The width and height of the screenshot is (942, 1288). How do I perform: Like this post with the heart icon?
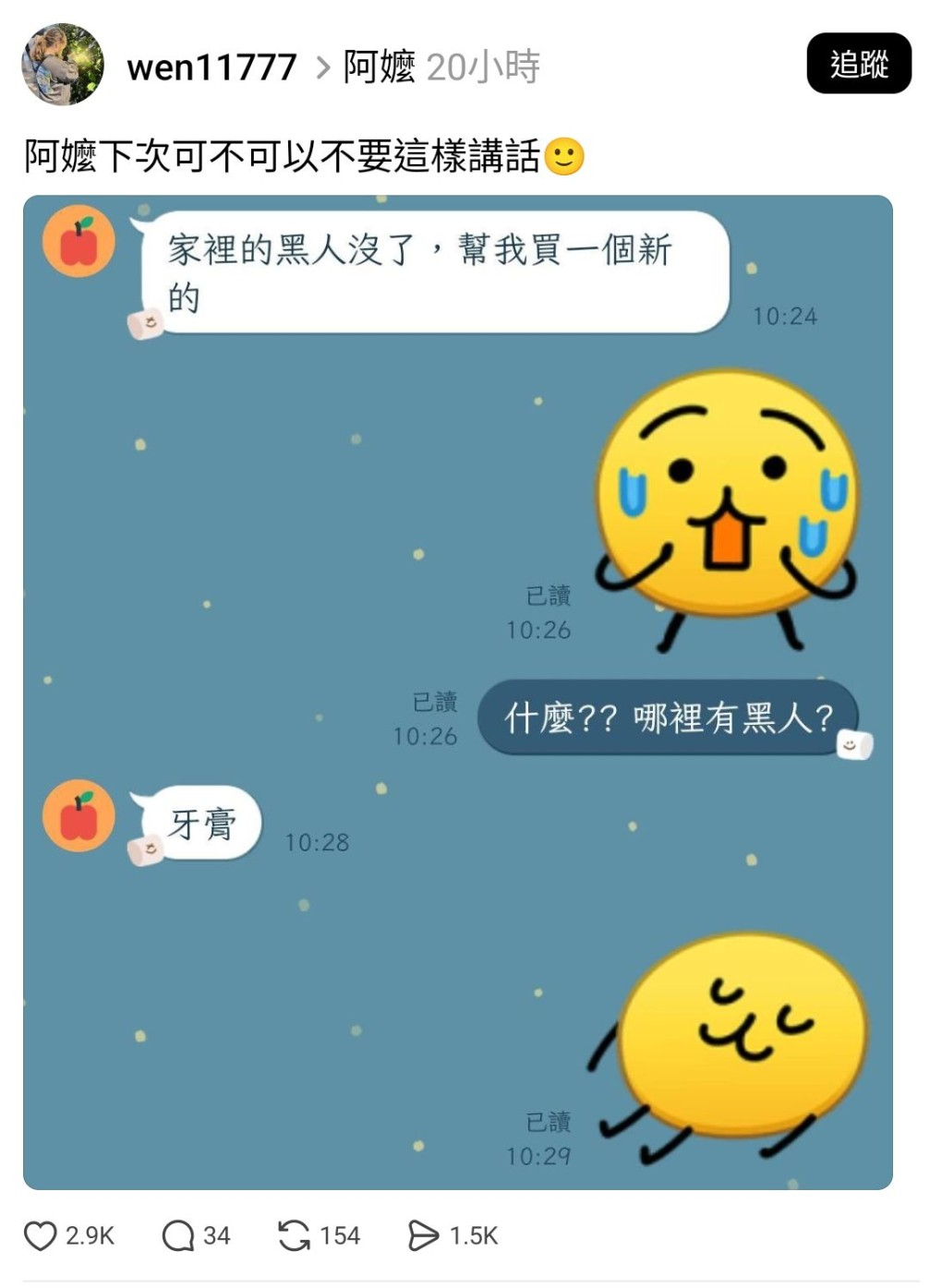click(x=40, y=1235)
